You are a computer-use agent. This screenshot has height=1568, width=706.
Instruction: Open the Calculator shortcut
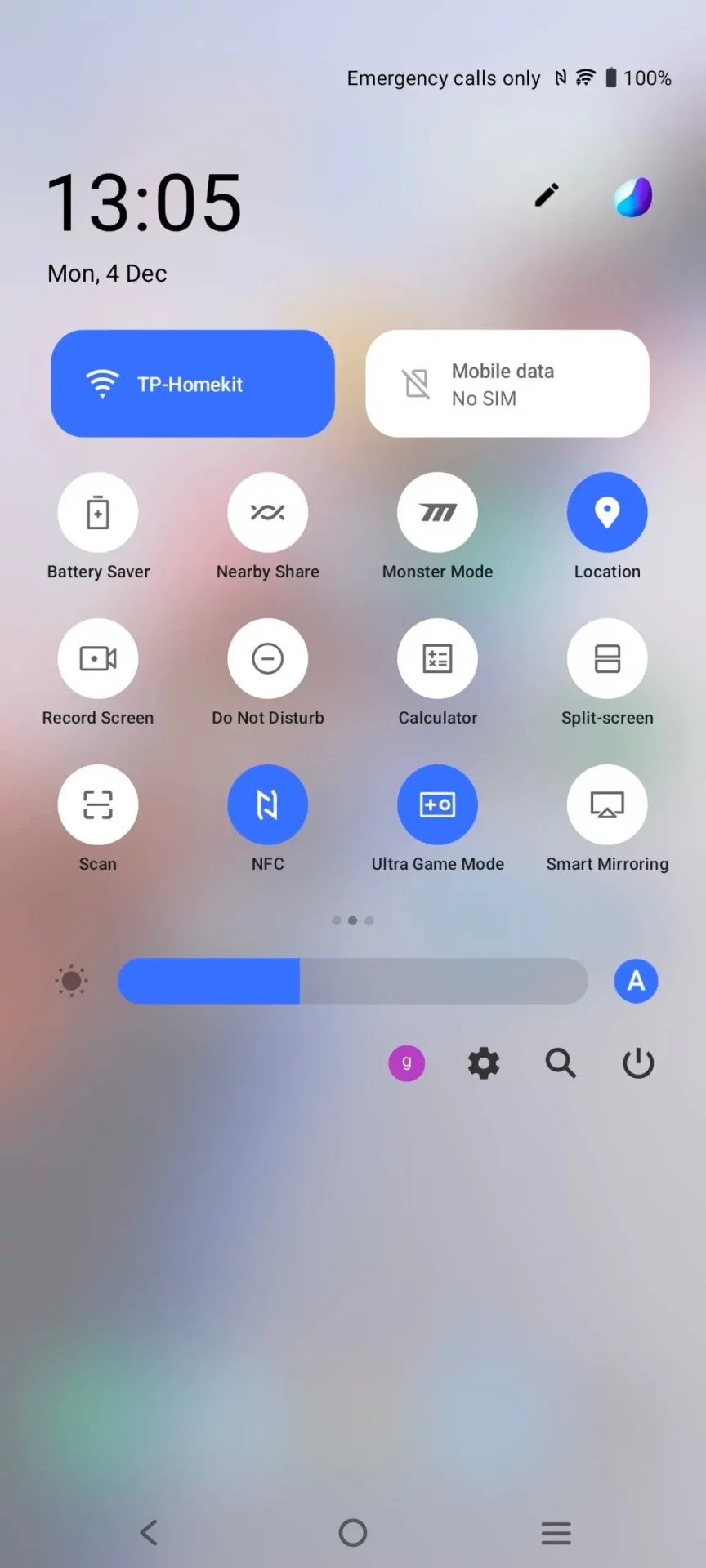[438, 658]
